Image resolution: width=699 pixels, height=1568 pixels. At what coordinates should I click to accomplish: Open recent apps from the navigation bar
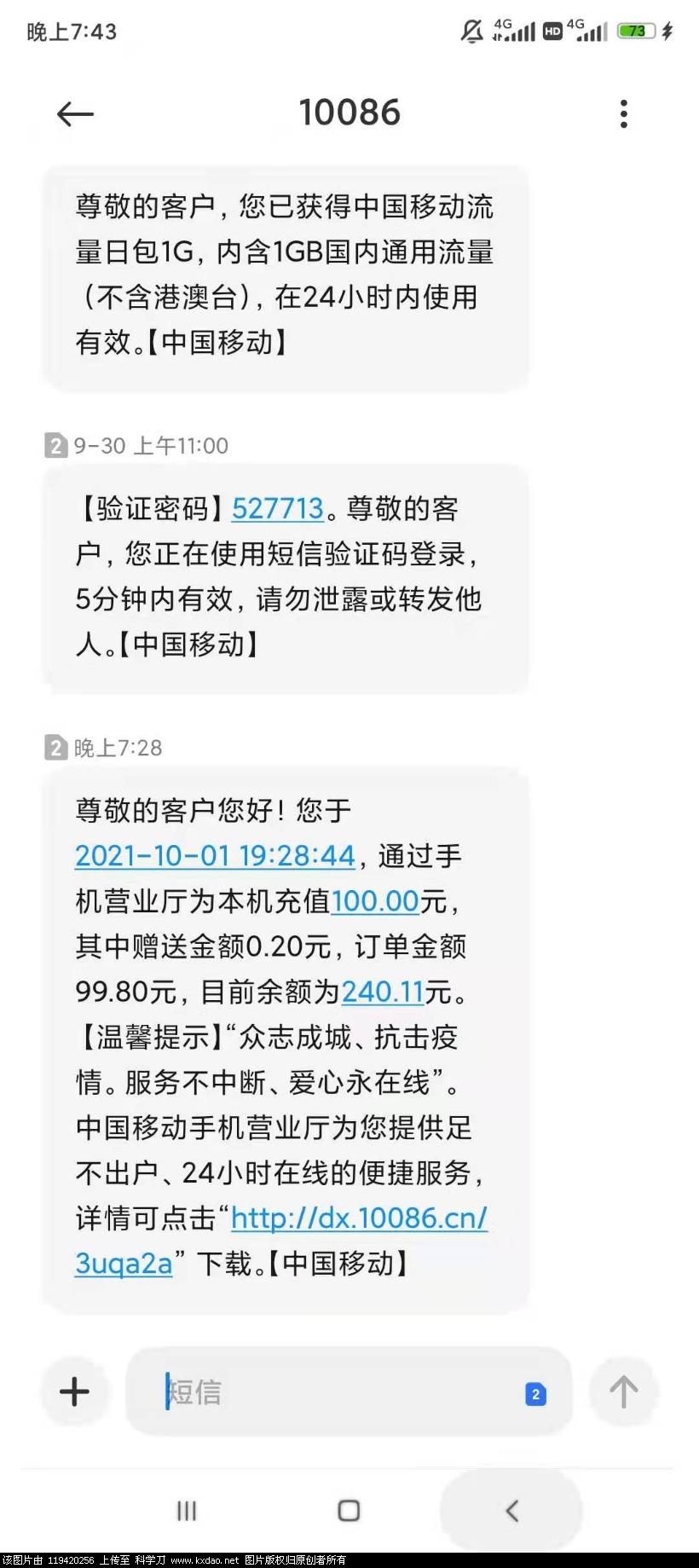pyautogui.click(x=186, y=1511)
